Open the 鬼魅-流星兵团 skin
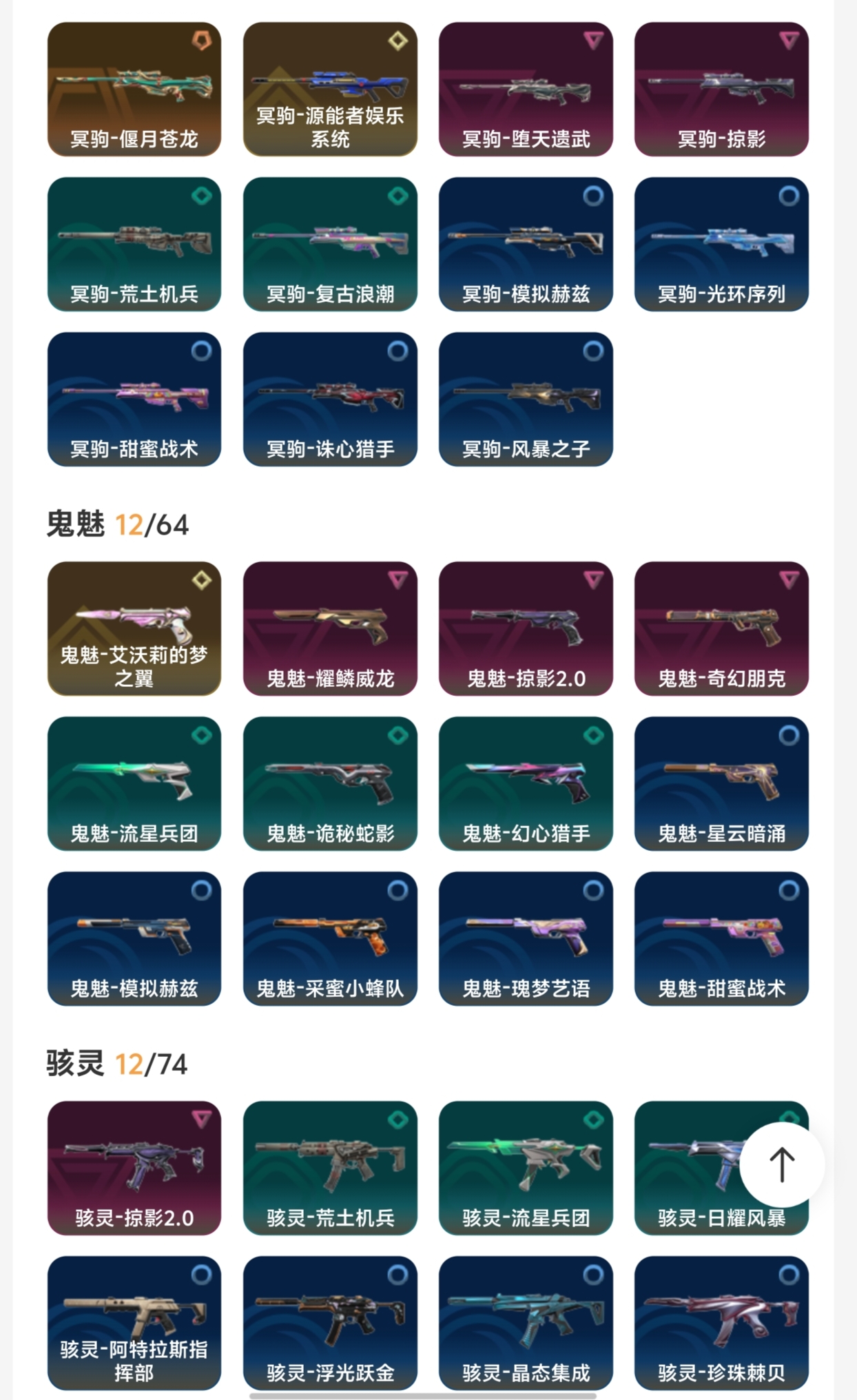This screenshot has height=1400, width=857. [x=134, y=783]
